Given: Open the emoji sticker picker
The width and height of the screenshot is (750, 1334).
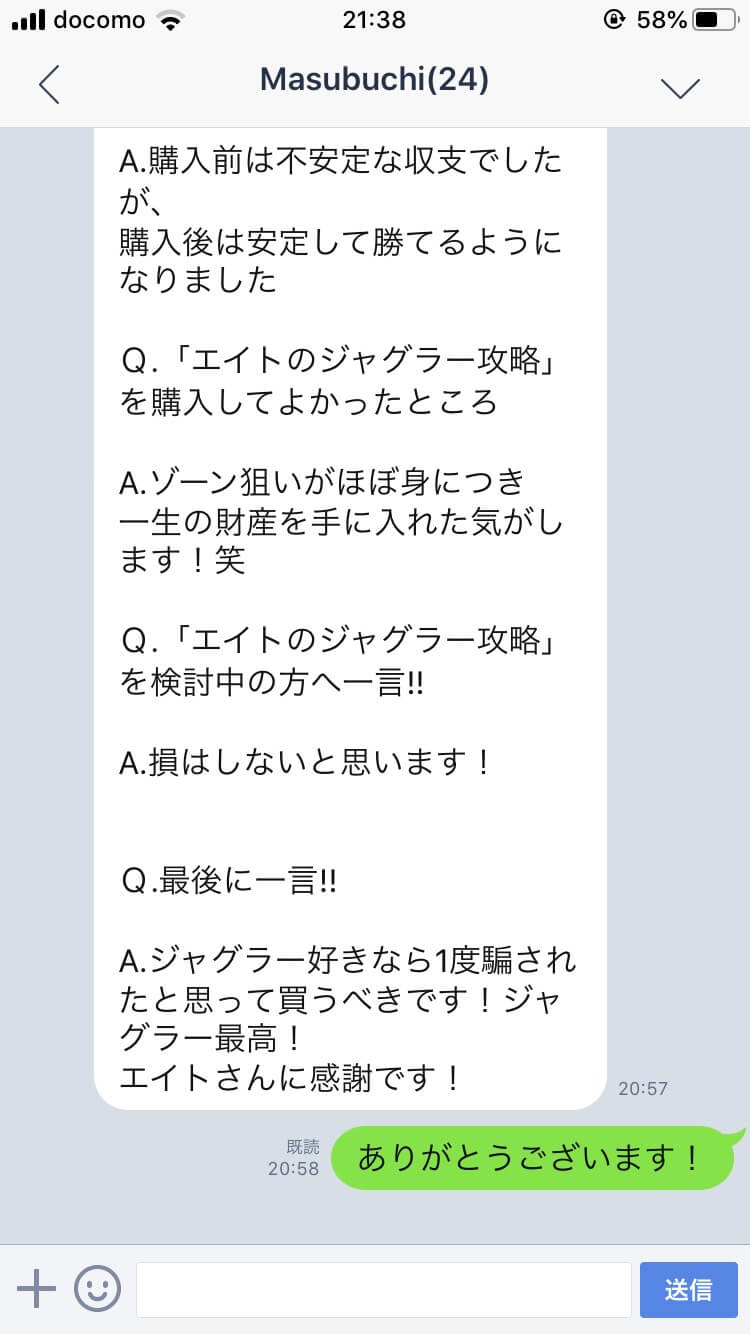Looking at the screenshot, I should (97, 1288).
